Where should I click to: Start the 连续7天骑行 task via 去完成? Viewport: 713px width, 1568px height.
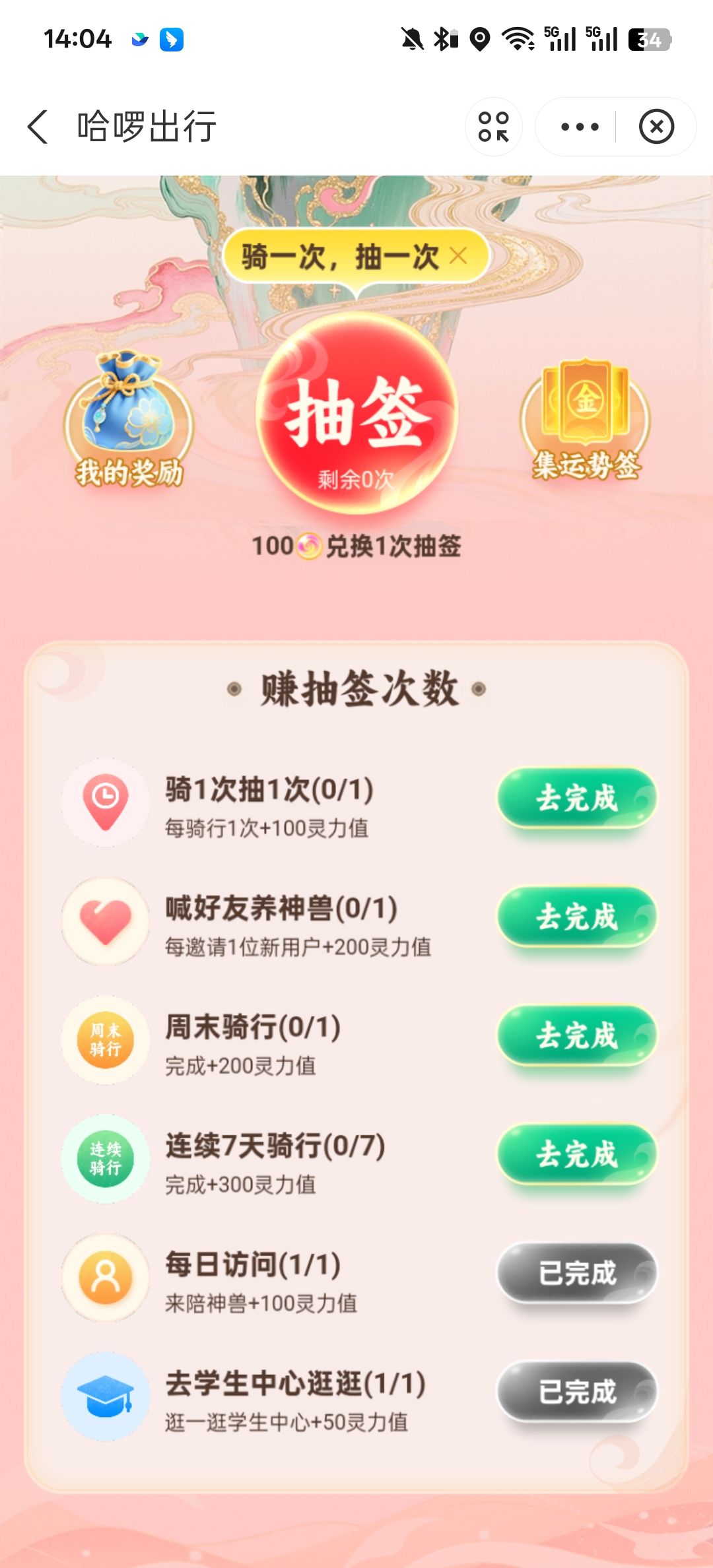tap(577, 1155)
